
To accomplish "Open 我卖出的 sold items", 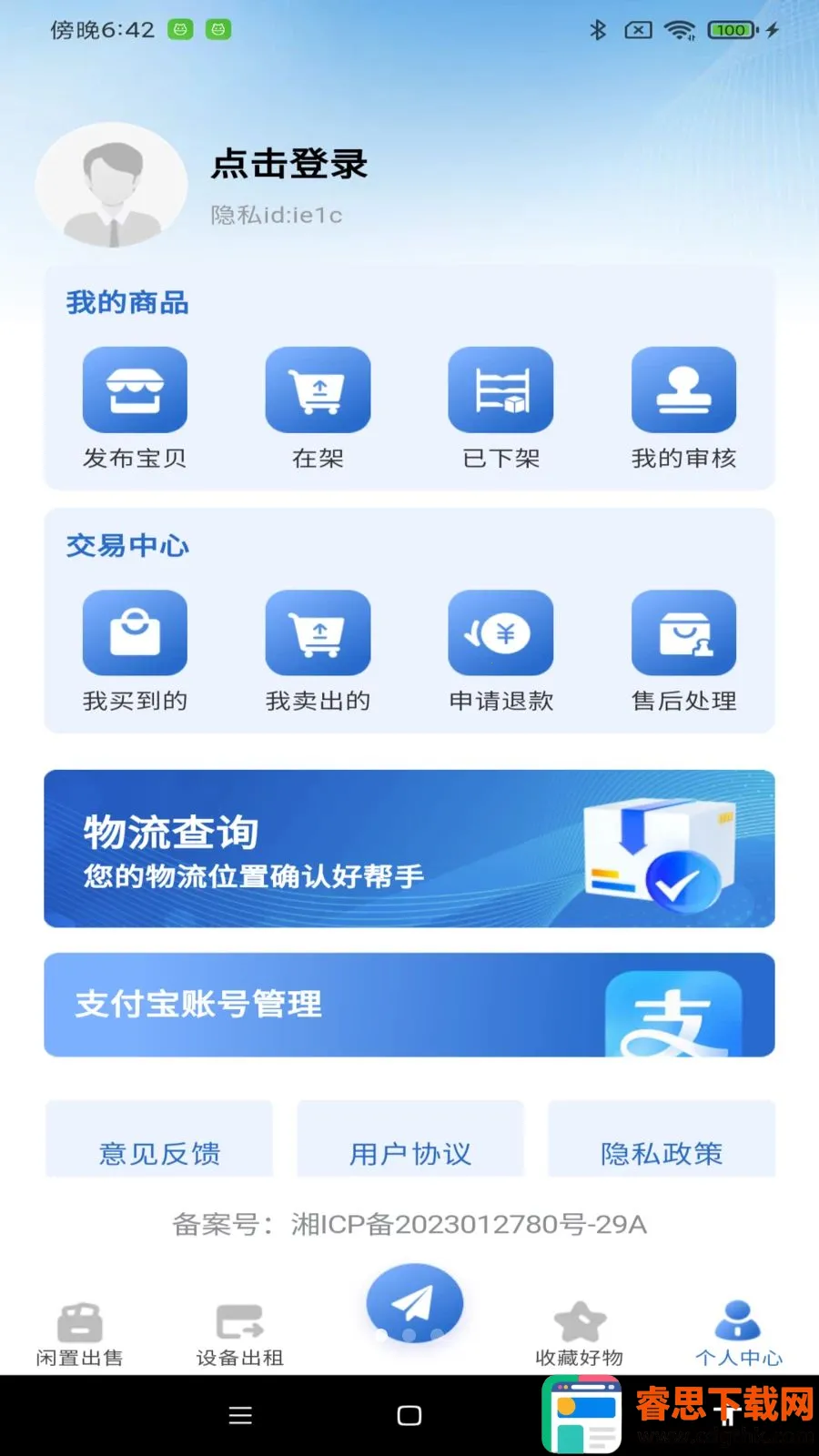I will 318,651.
